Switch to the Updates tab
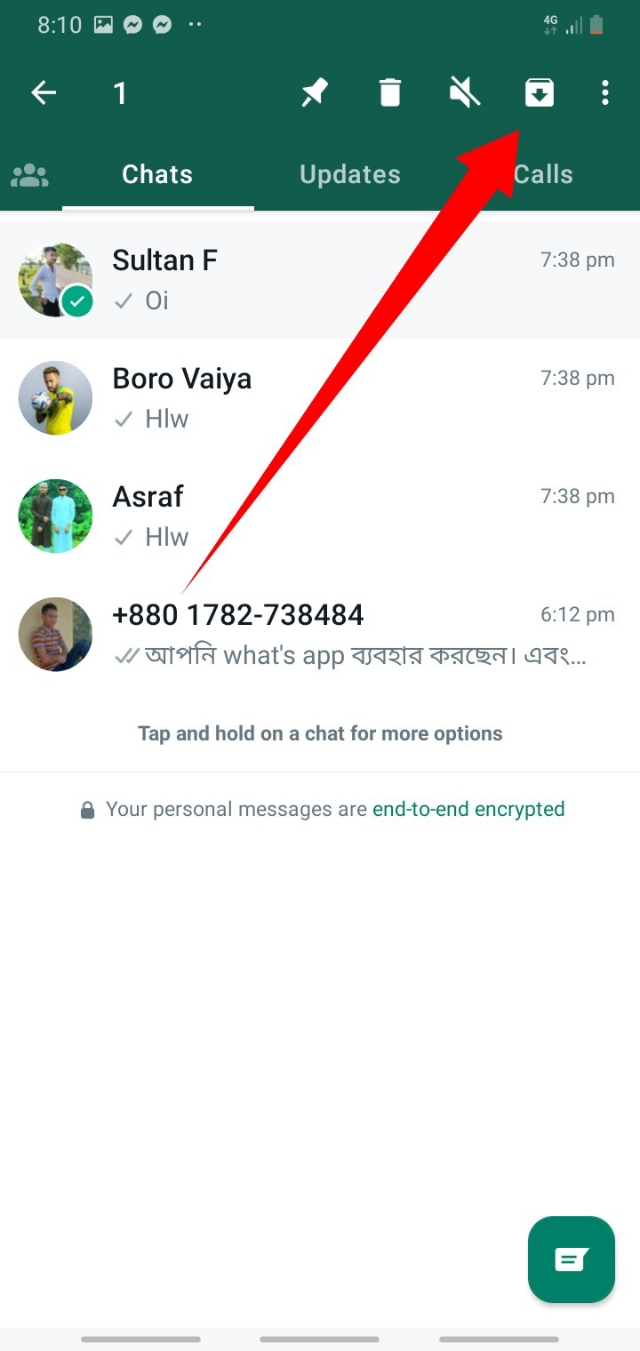640x1351 pixels. (x=350, y=175)
